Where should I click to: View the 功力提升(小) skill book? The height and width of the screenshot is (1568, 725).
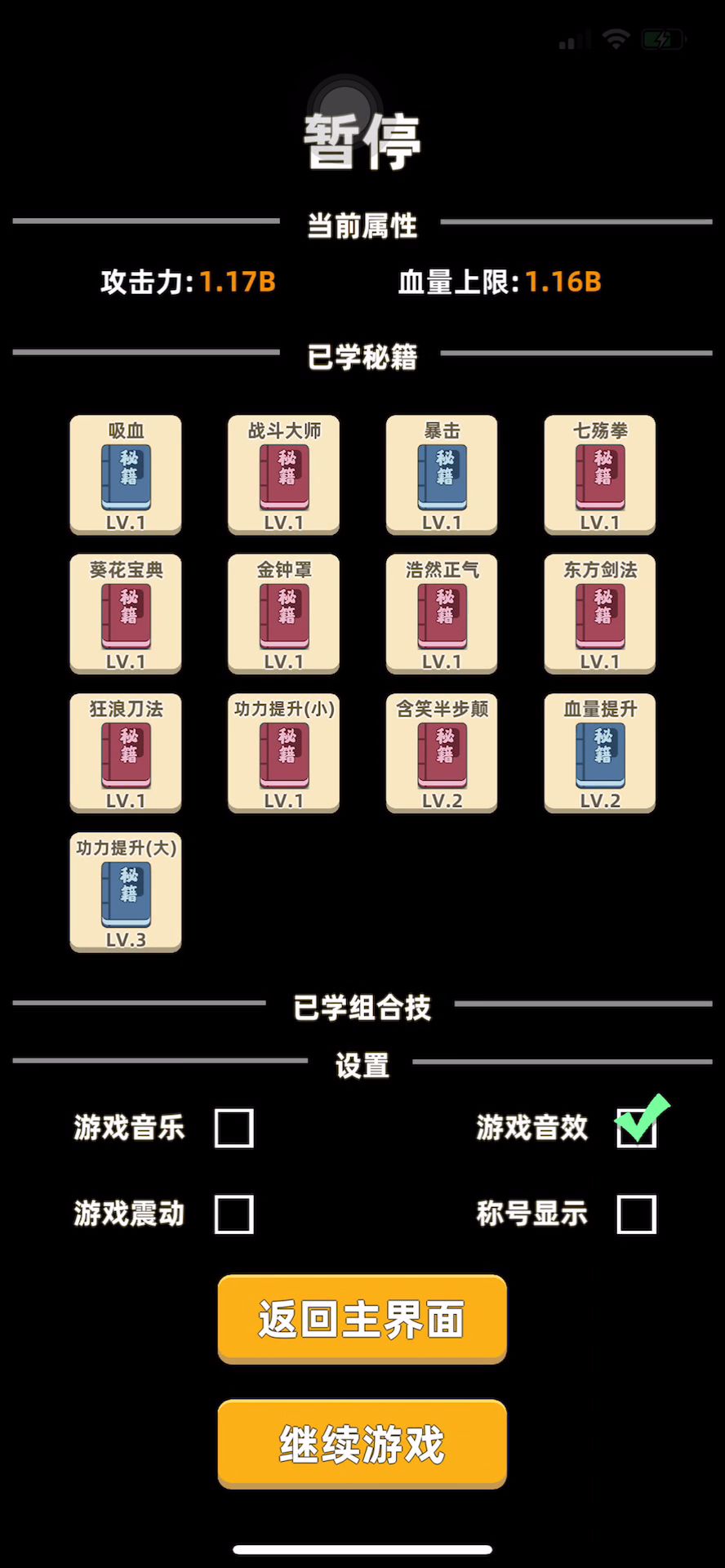(283, 752)
